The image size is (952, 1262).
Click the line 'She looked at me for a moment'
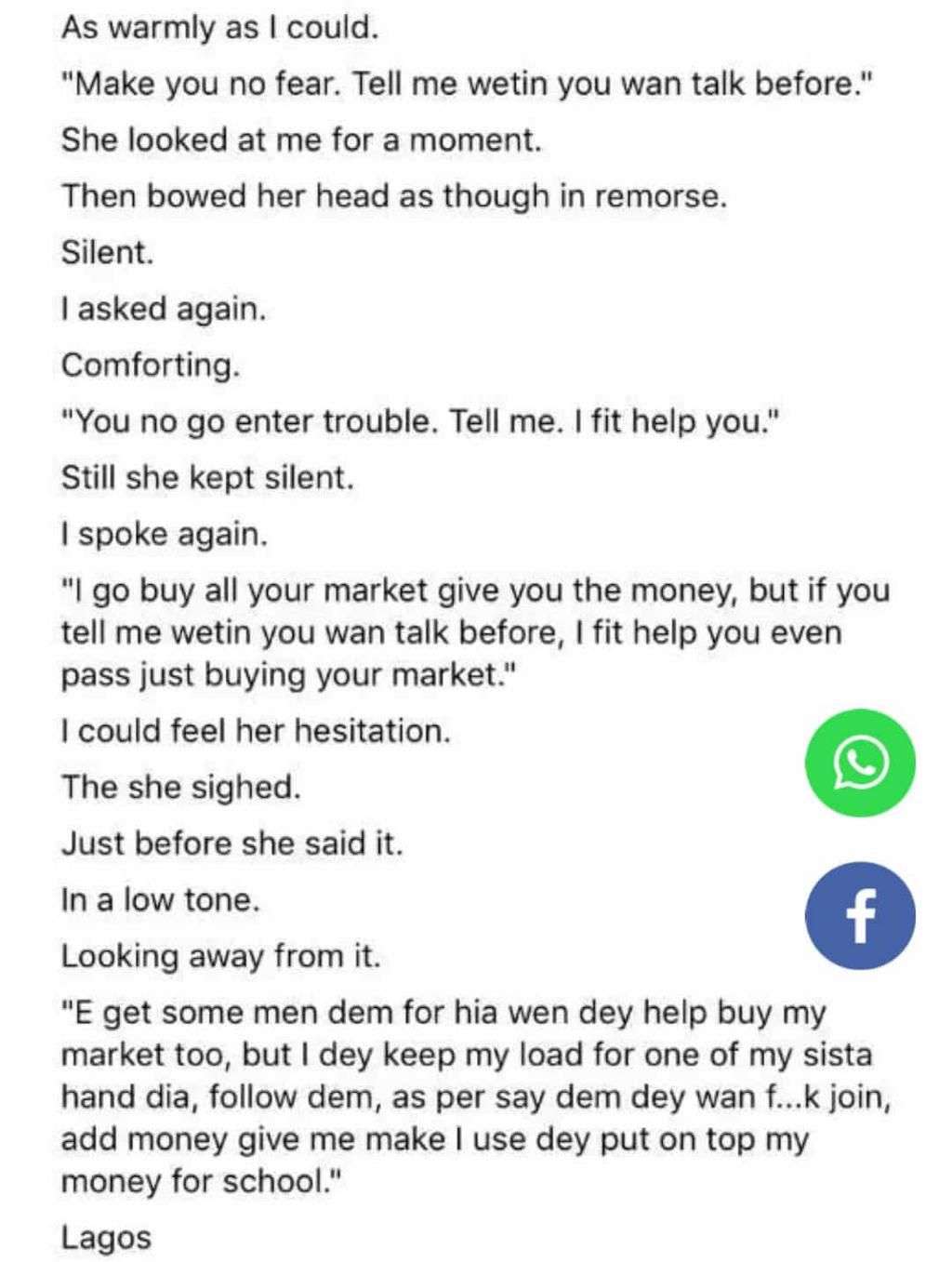coord(304,139)
